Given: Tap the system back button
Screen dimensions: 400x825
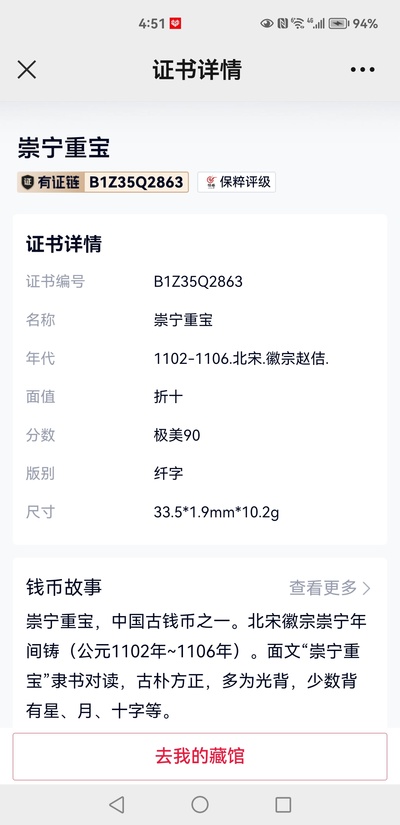Looking at the screenshot, I should point(116,804).
